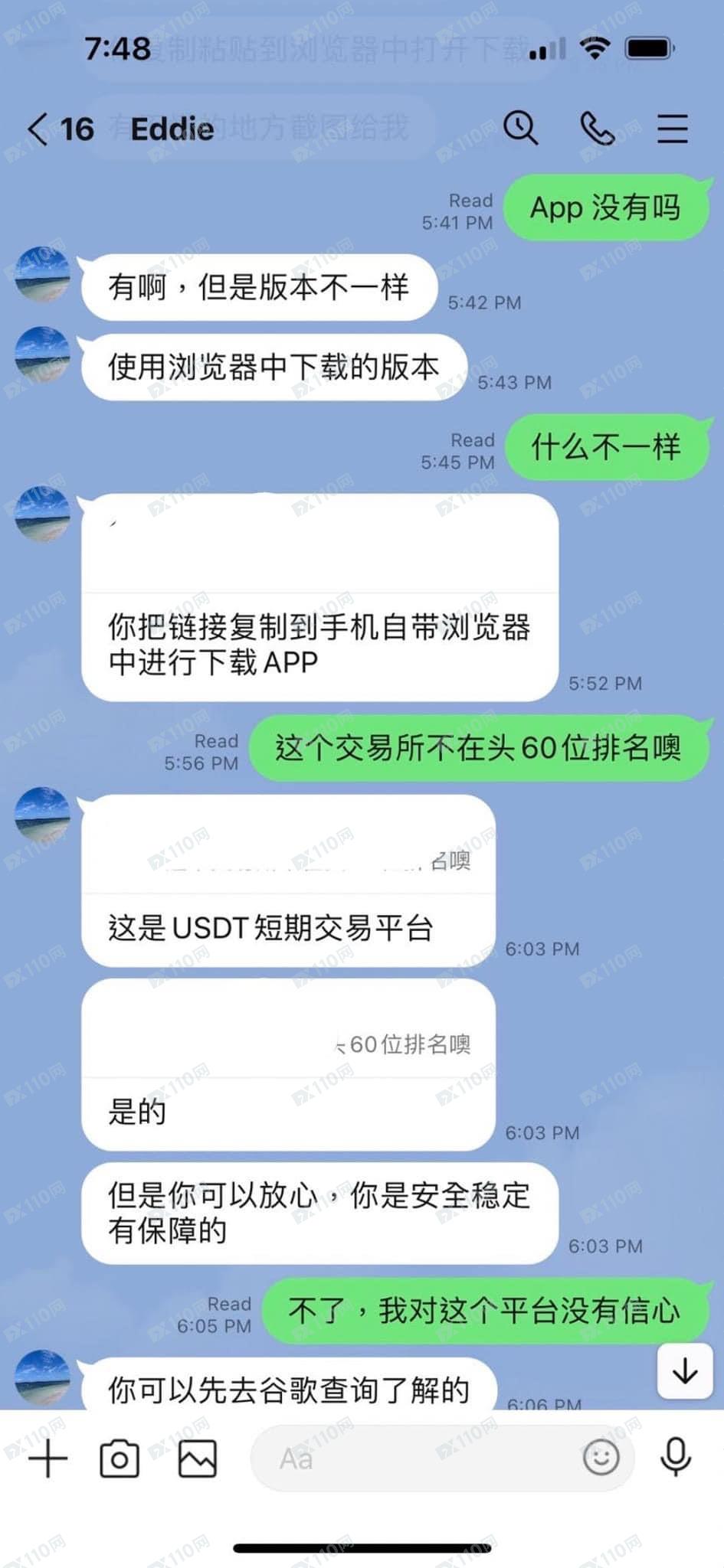
Task: Open the plus attachment menu
Action: [48, 1458]
